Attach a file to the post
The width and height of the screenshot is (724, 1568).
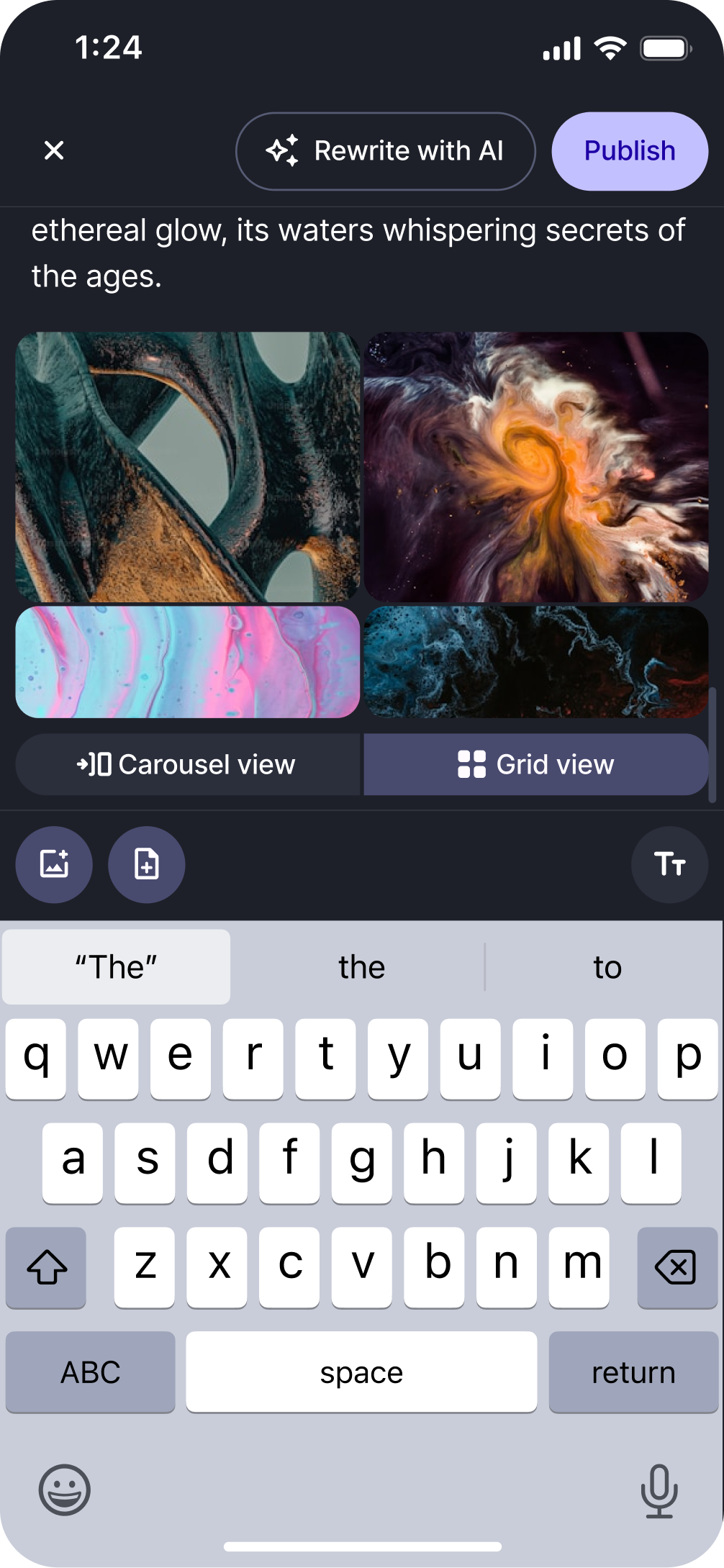147,864
